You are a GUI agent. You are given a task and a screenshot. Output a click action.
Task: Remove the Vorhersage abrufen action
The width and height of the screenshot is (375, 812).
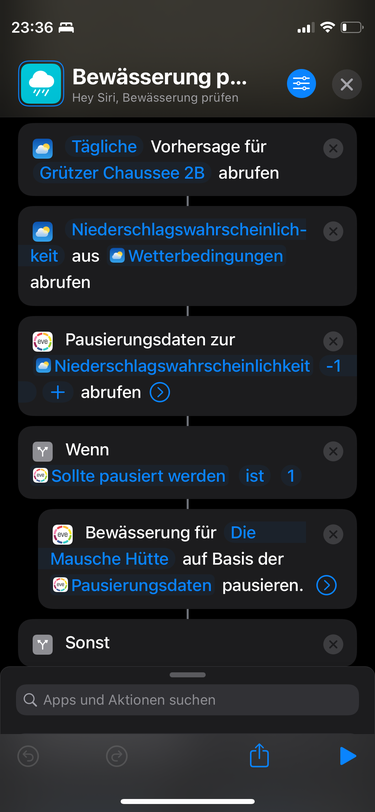[333, 149]
